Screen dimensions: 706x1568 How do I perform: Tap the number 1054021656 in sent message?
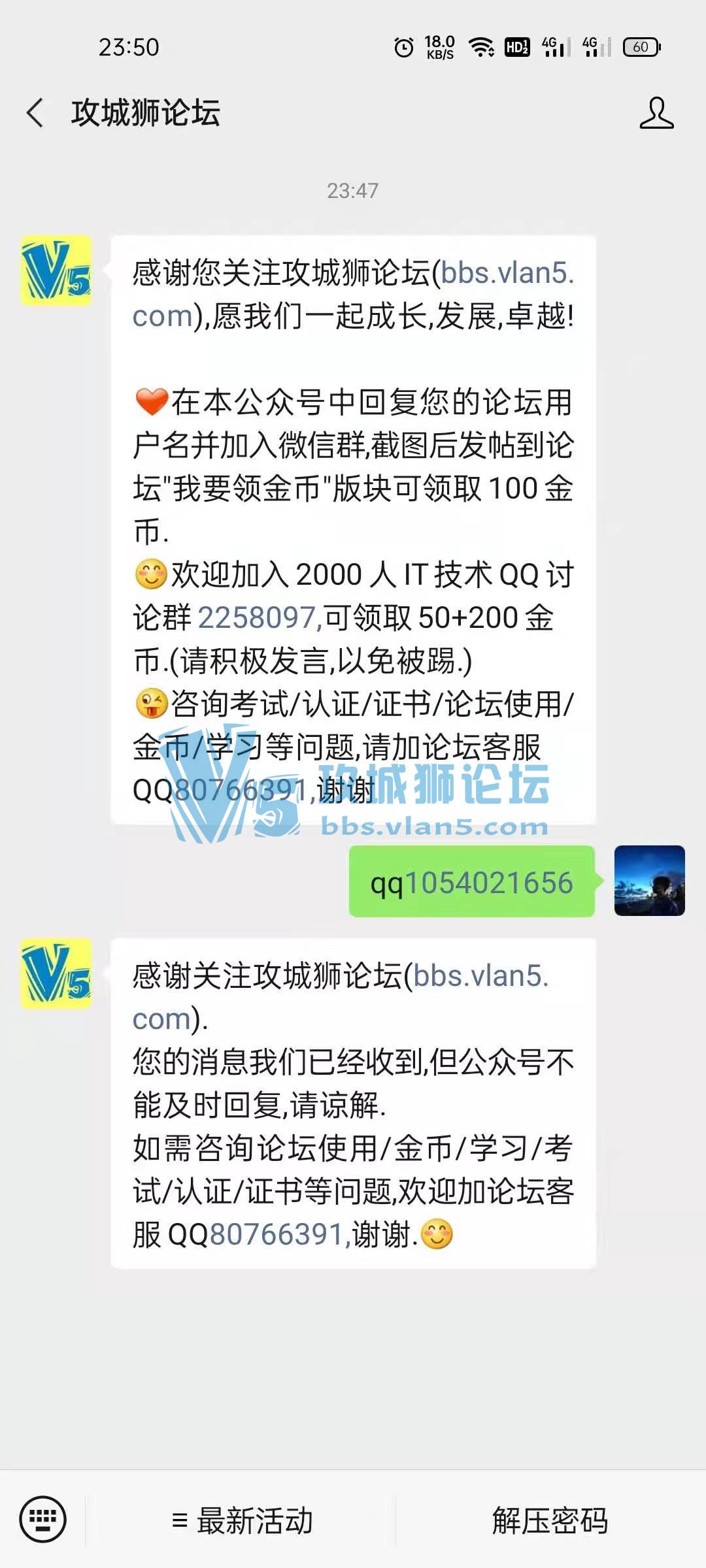click(489, 883)
